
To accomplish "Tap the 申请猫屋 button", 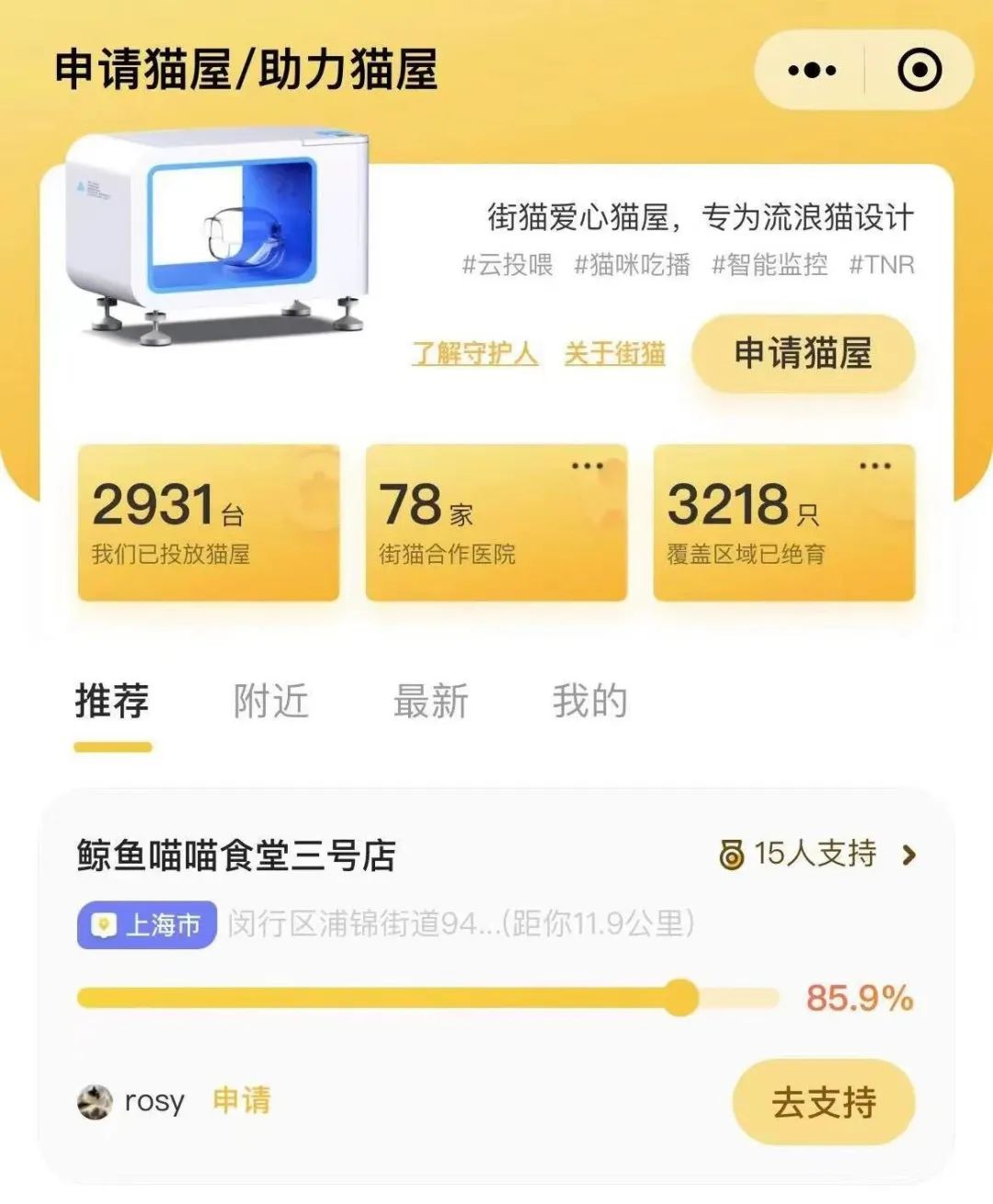I will pos(803,354).
